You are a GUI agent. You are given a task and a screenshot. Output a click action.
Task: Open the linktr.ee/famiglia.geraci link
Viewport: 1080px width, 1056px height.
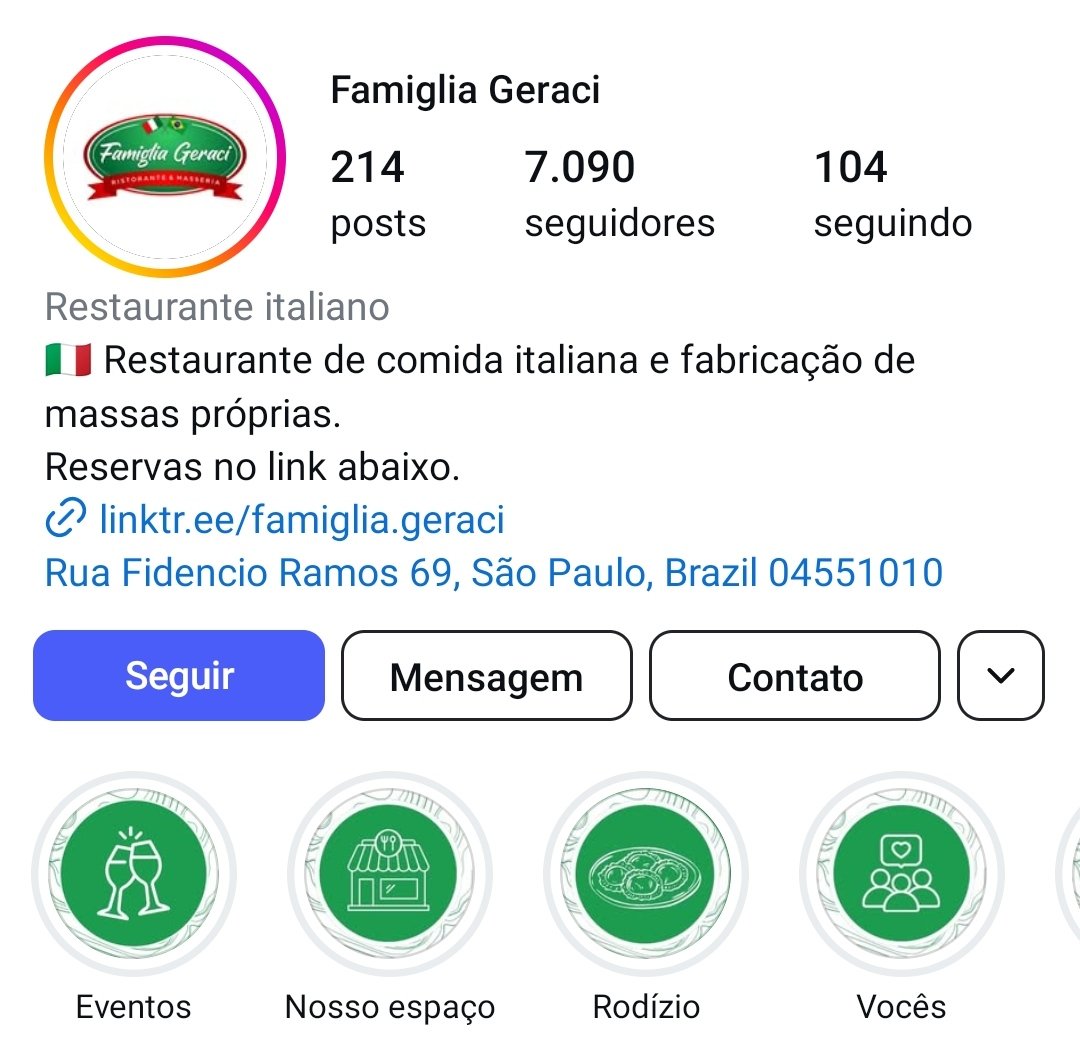coord(301,520)
